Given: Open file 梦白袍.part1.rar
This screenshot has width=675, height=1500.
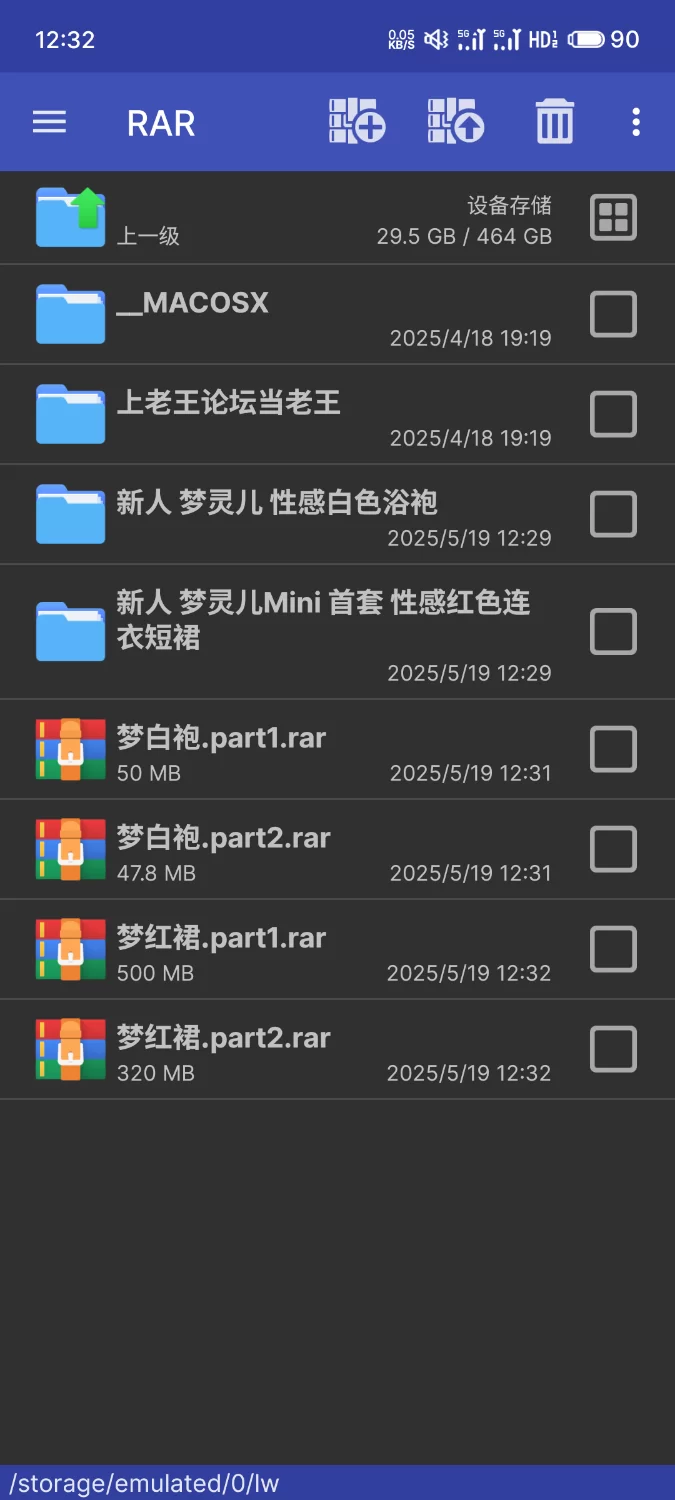Looking at the screenshot, I should [250, 749].
